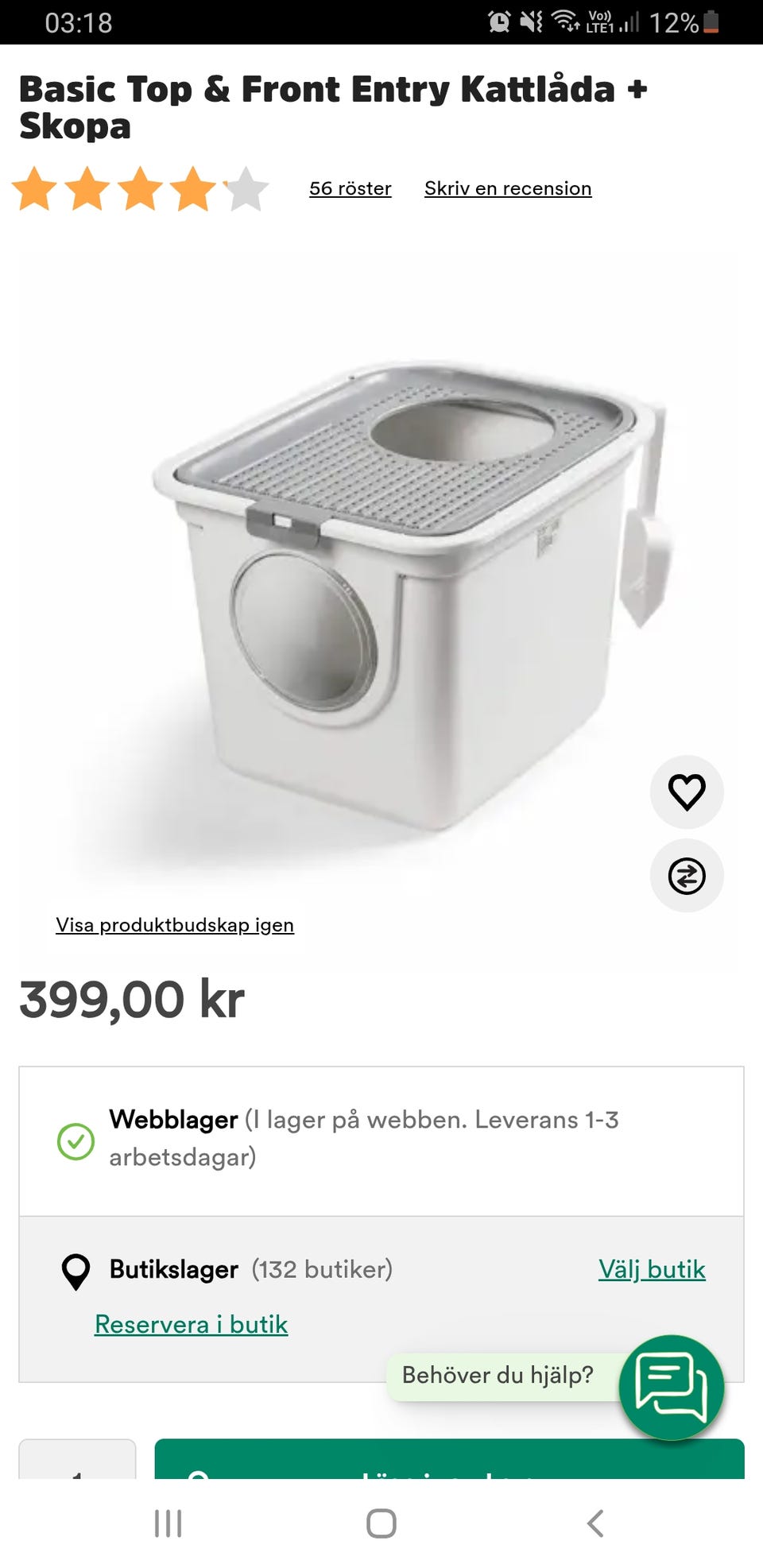This screenshot has height=1568, width=763.
Task: Open the 56 röster reviews link
Action: click(x=350, y=188)
